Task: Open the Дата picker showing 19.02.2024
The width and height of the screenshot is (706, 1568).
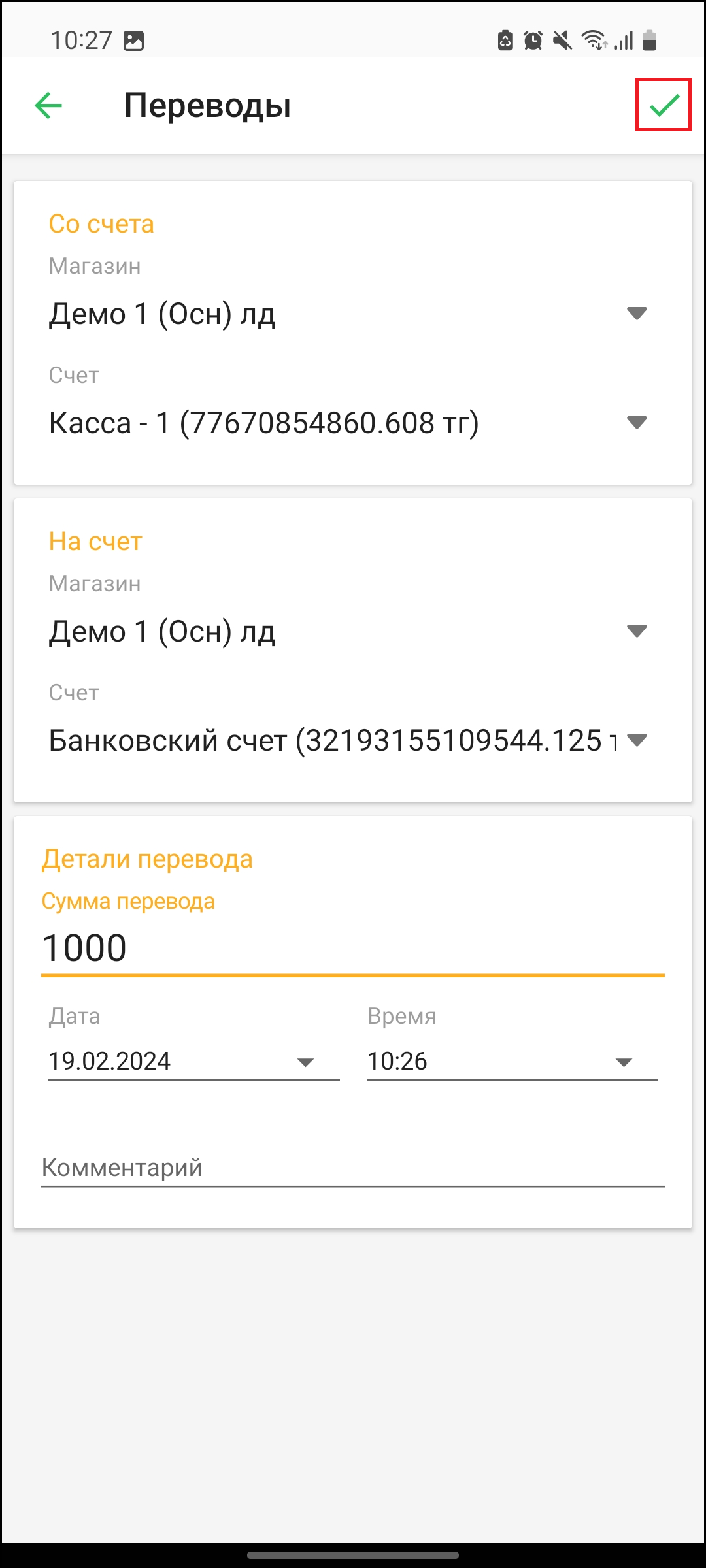Action: pos(193,1061)
